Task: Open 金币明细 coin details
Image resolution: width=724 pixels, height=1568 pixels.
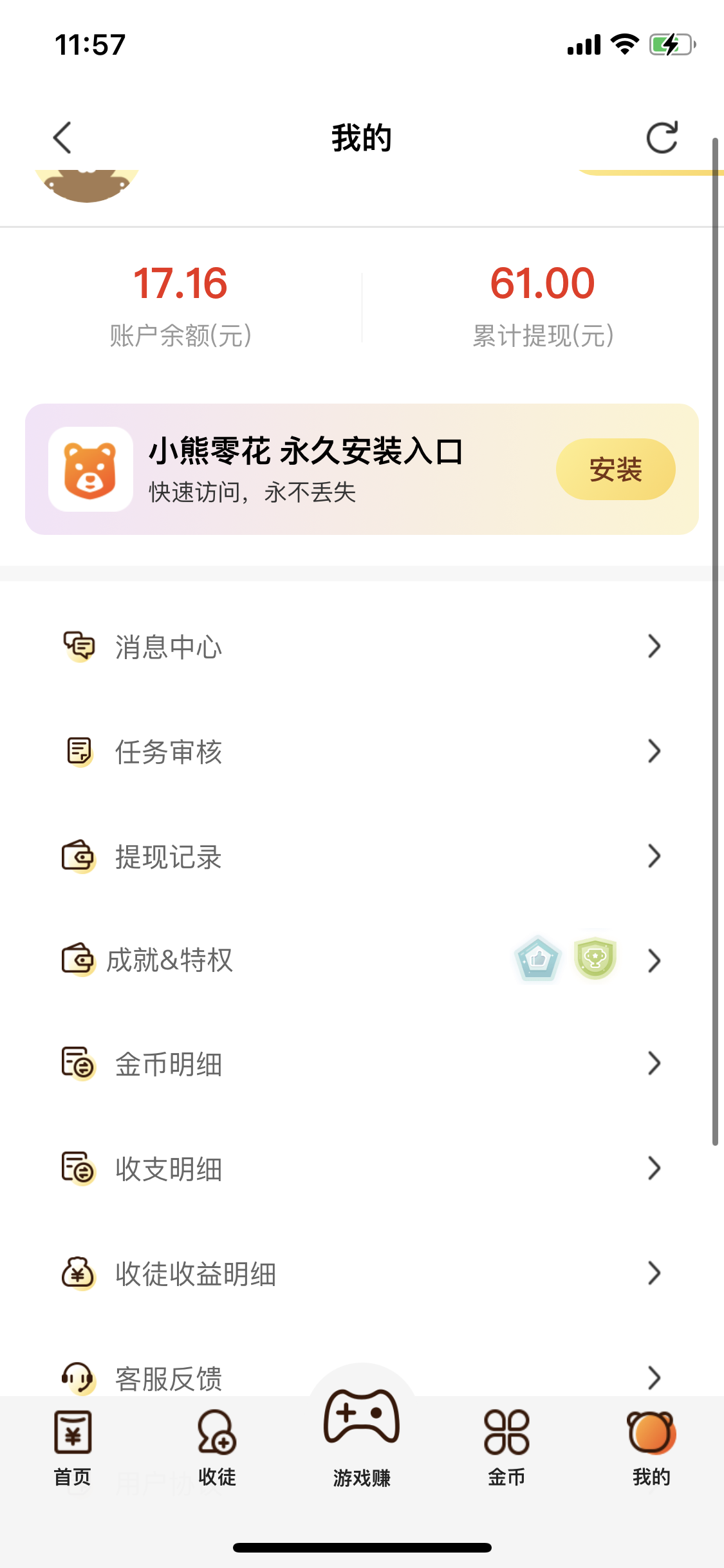Action: pyautogui.click(x=362, y=1064)
